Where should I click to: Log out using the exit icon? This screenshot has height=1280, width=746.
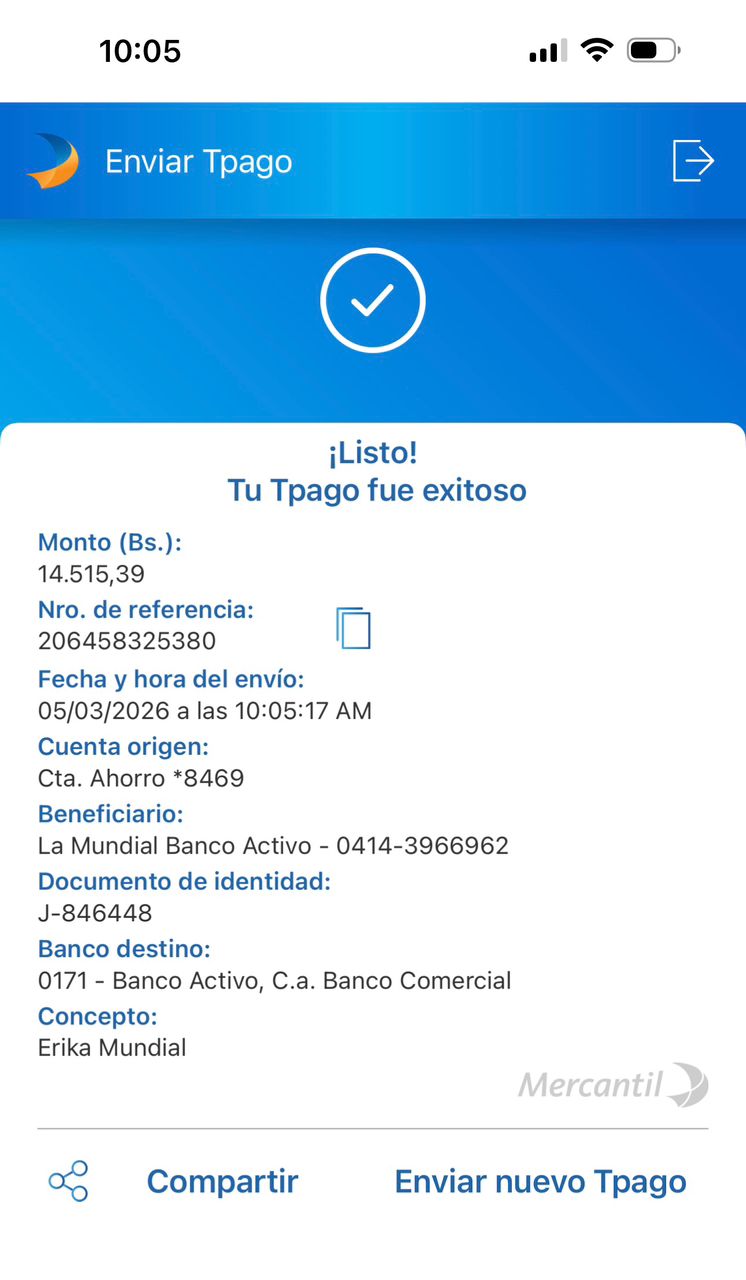[693, 161]
